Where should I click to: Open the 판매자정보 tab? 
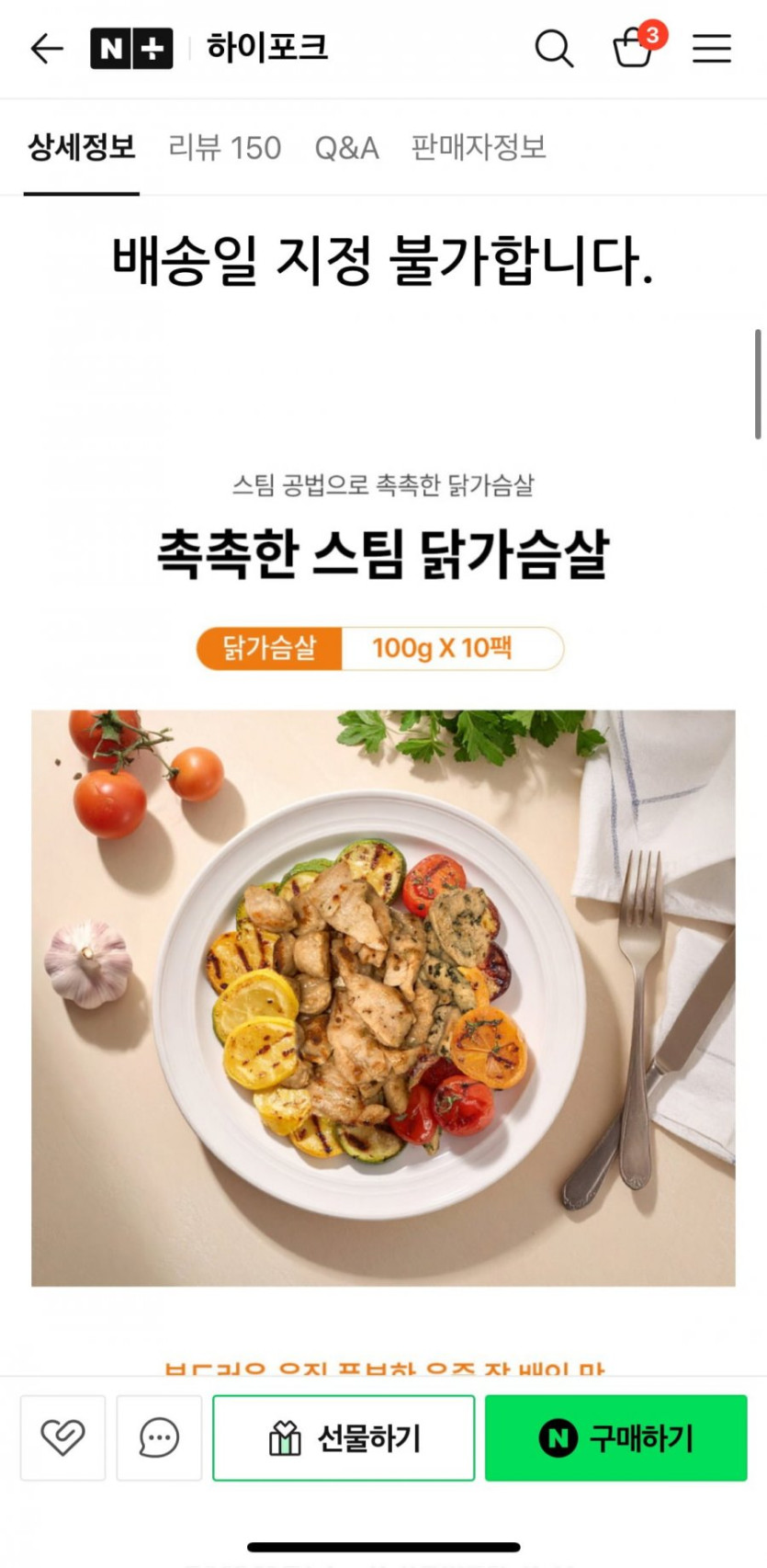[x=478, y=147]
